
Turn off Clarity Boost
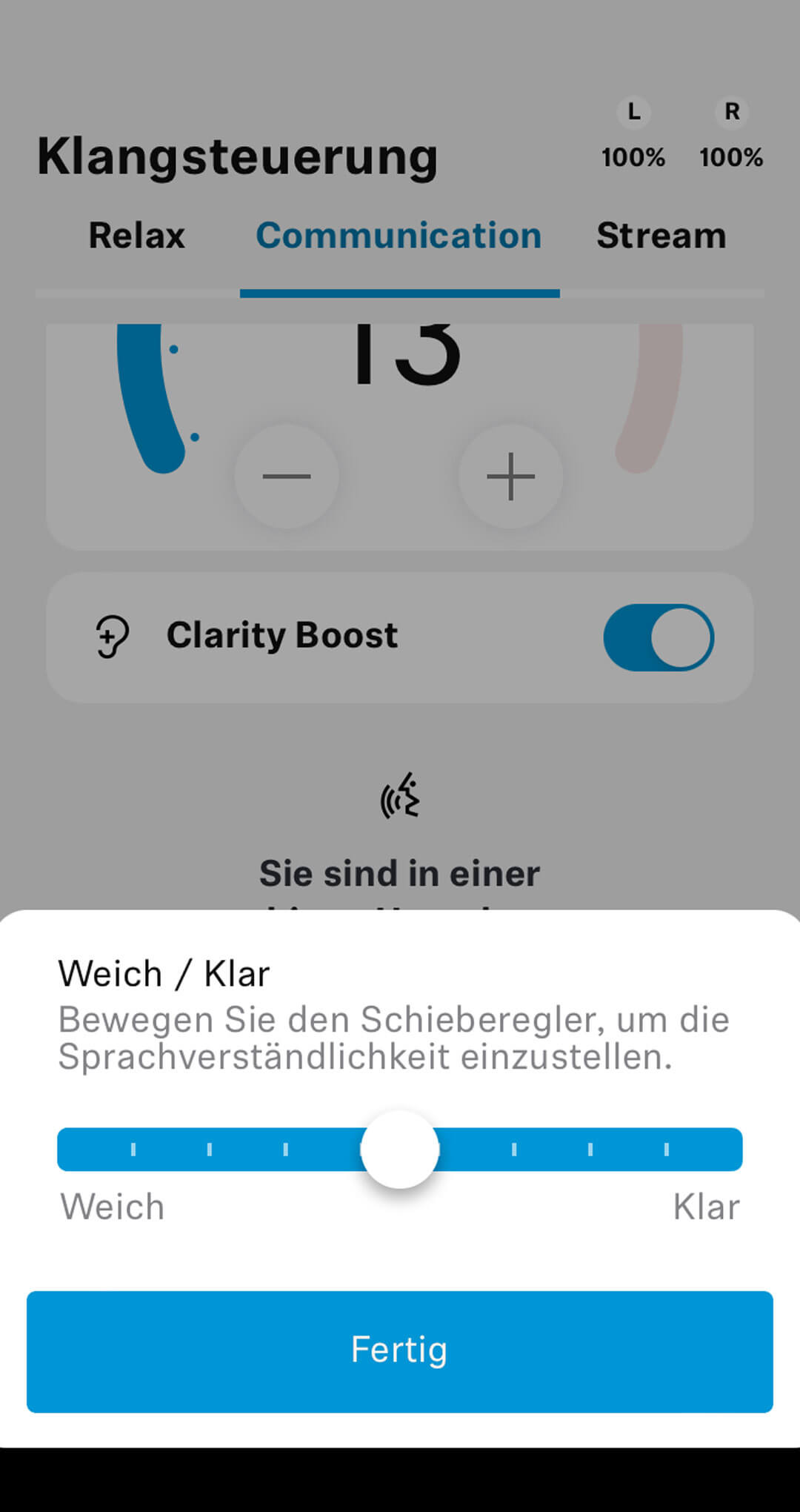coord(659,637)
